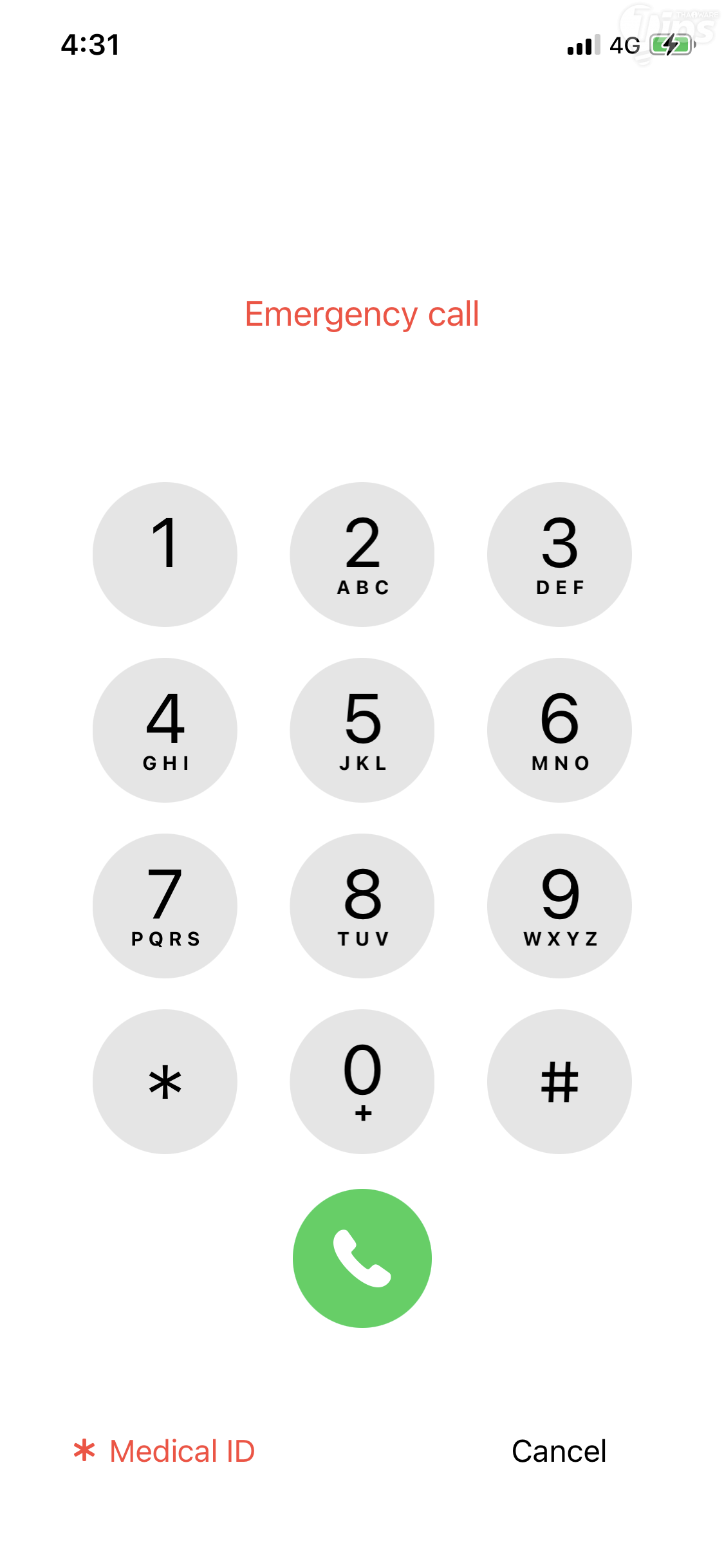
Task: Enter digit 3 on the keypad
Action: tap(559, 554)
